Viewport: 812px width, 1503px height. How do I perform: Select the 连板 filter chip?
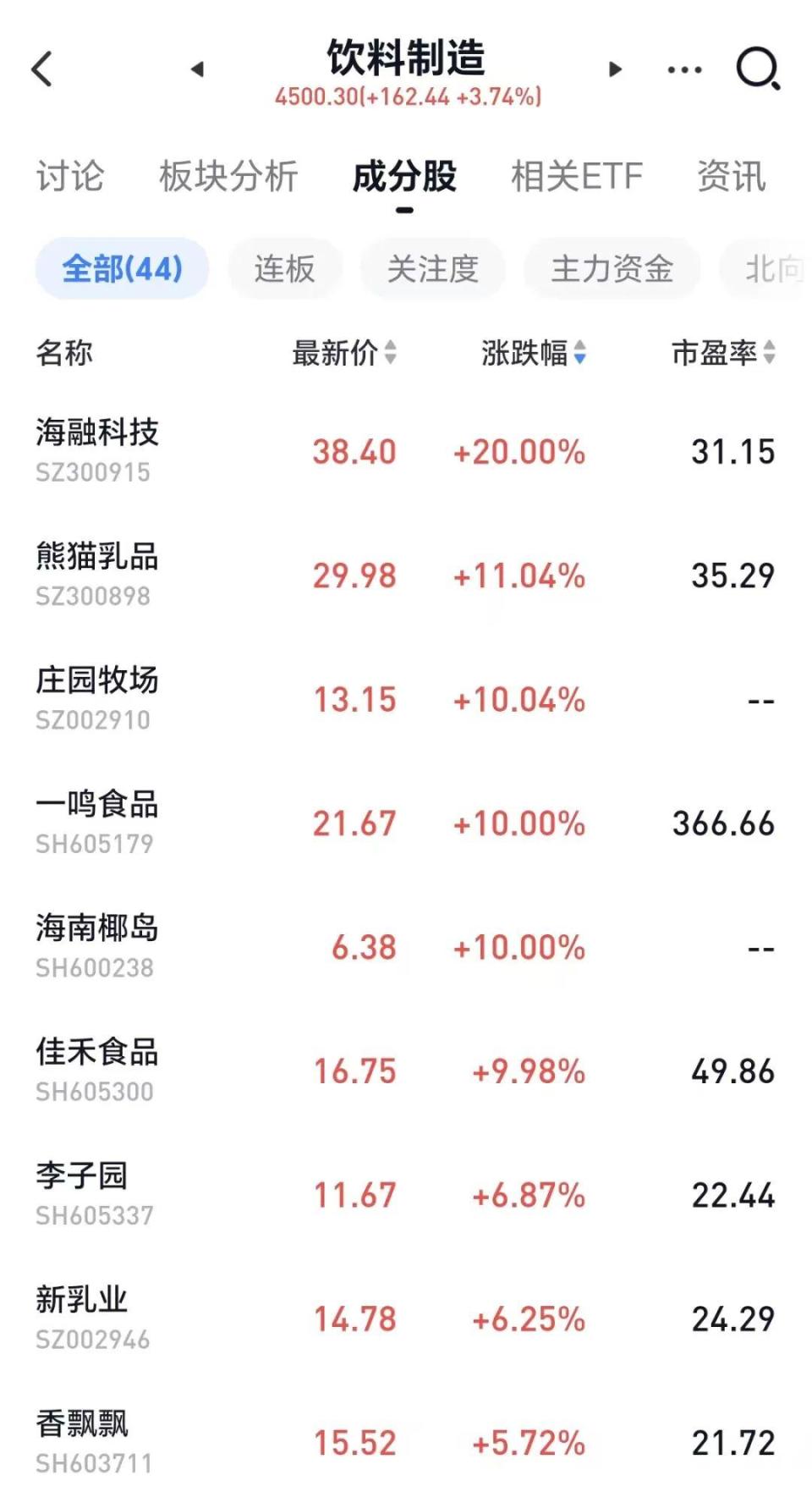(284, 269)
